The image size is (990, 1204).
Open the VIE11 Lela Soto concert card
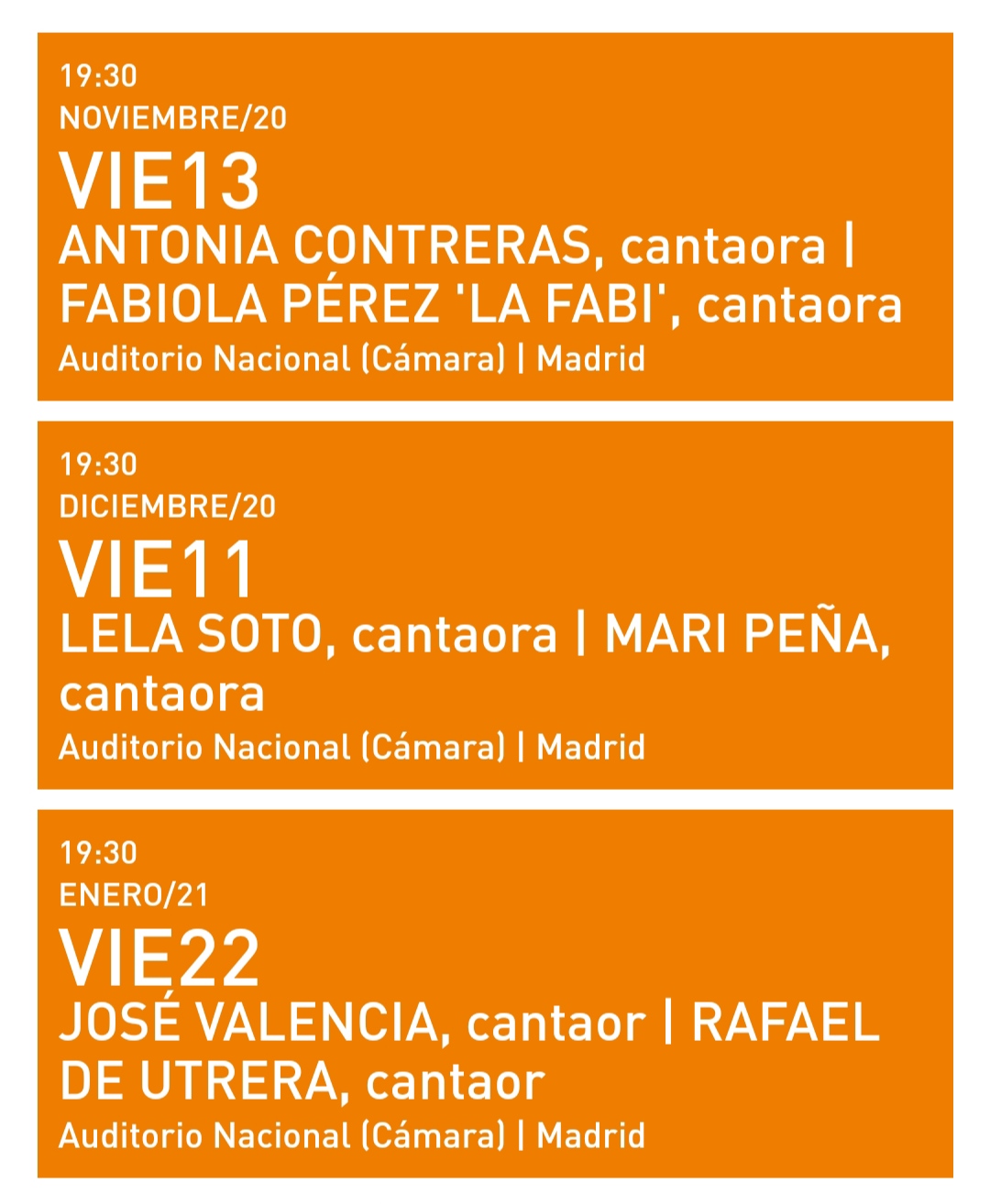[495, 606]
